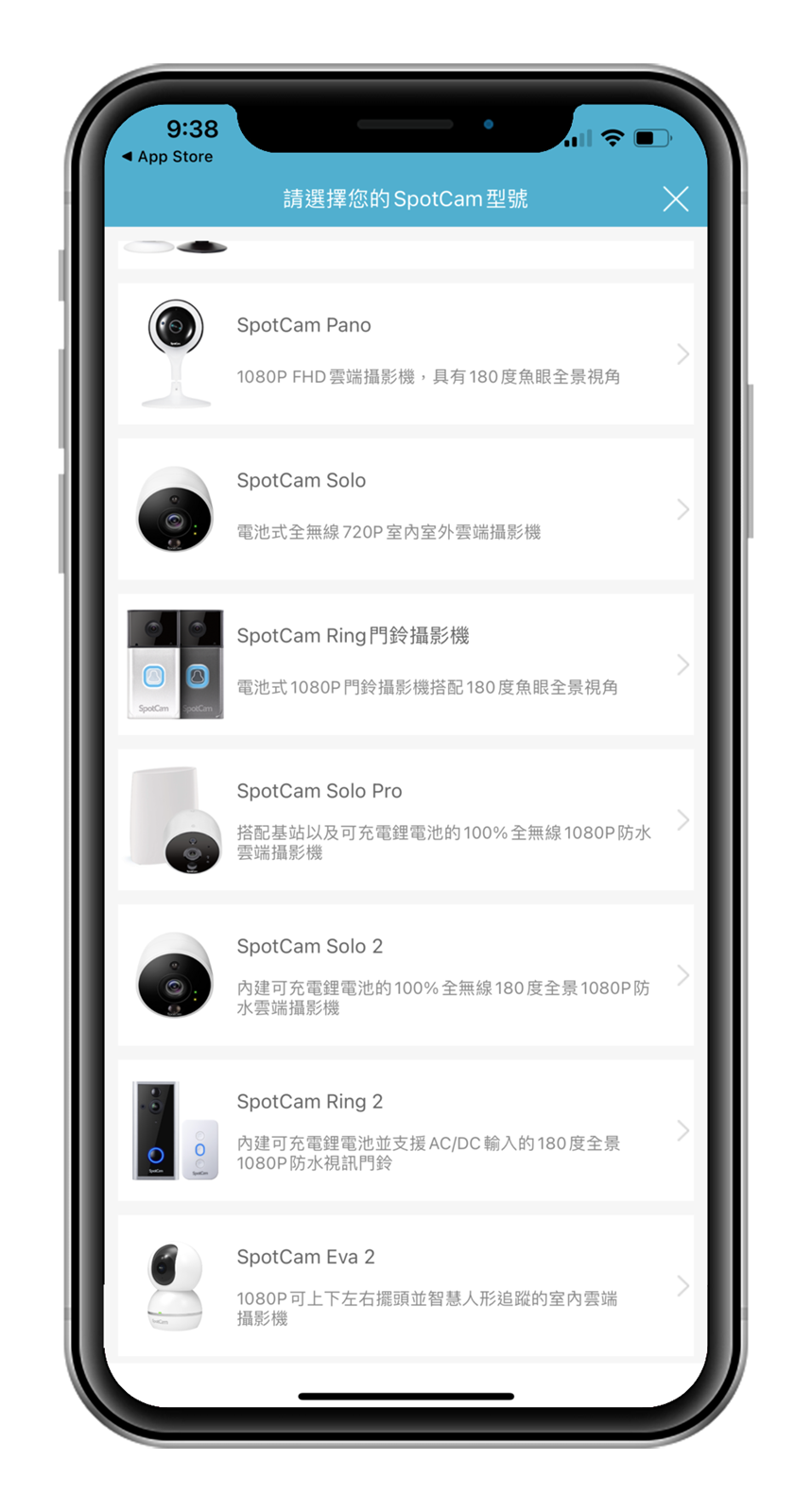Choose SpotCam Solo from the list
Viewport: 812px width, 1512px height.
click(406, 508)
